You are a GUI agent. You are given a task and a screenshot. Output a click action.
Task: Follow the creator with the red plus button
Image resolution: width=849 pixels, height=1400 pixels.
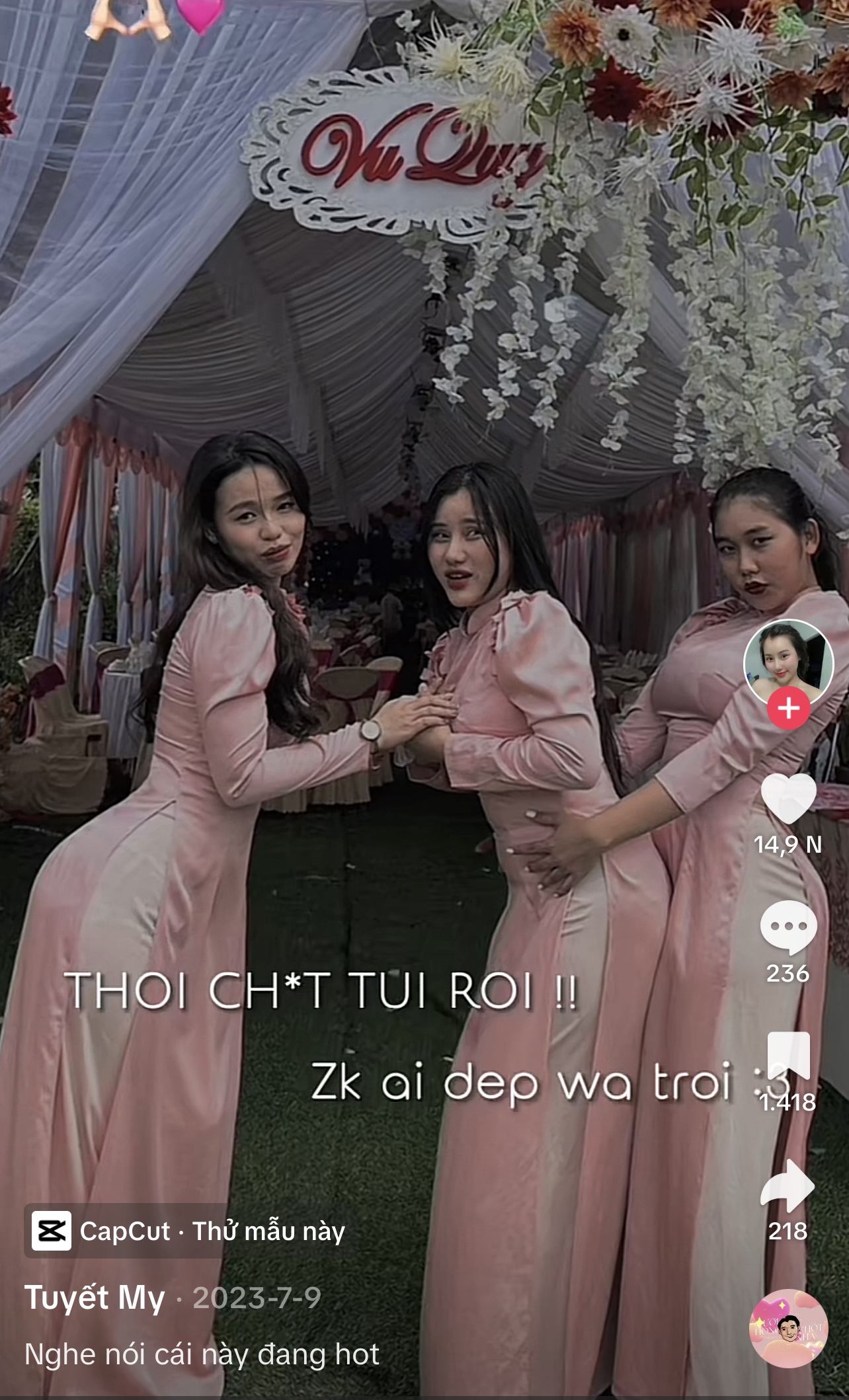788,708
